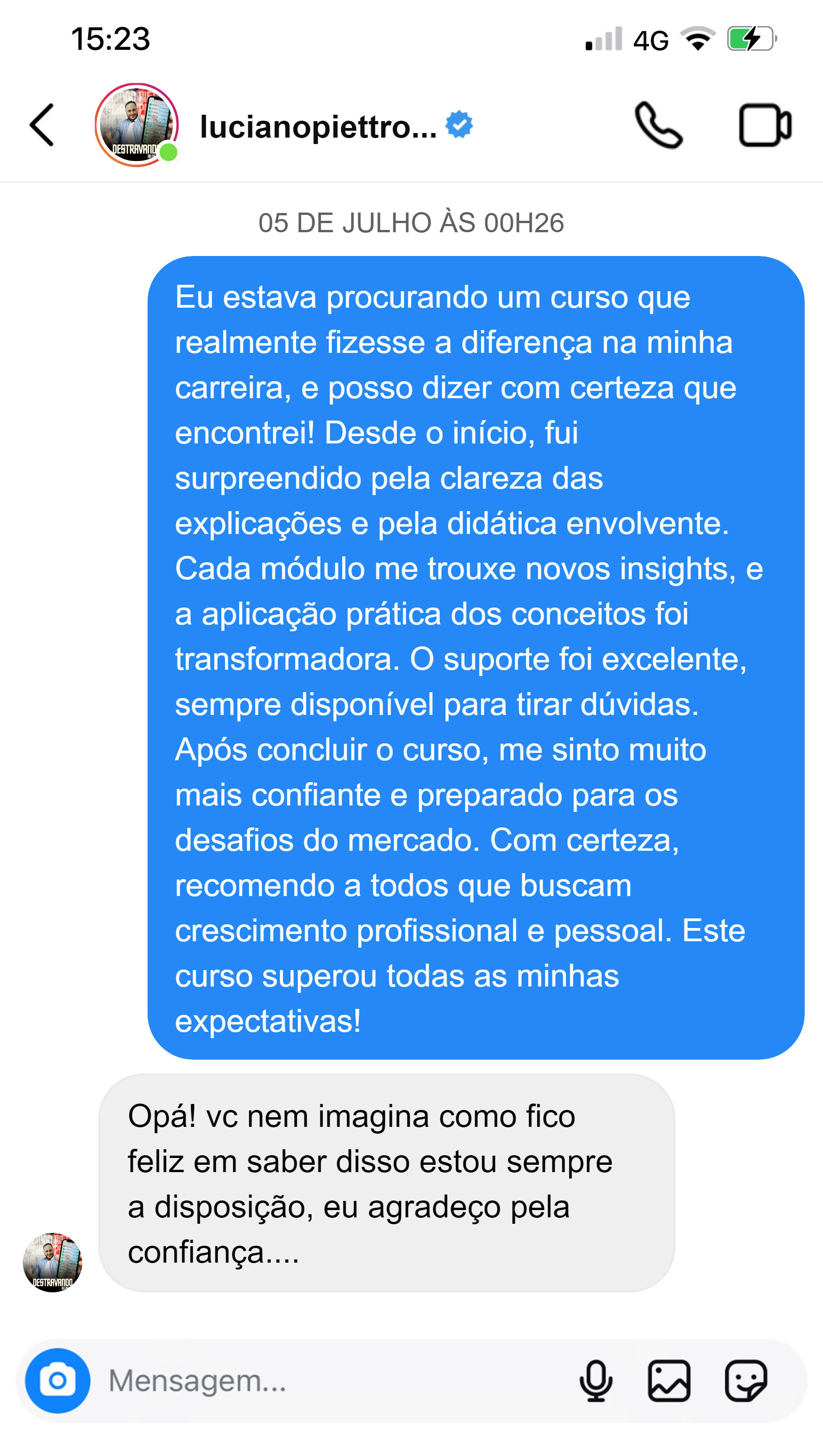This screenshot has width=823, height=1456.
Task: Open lucianopiettro's profile picture
Action: coord(136,125)
